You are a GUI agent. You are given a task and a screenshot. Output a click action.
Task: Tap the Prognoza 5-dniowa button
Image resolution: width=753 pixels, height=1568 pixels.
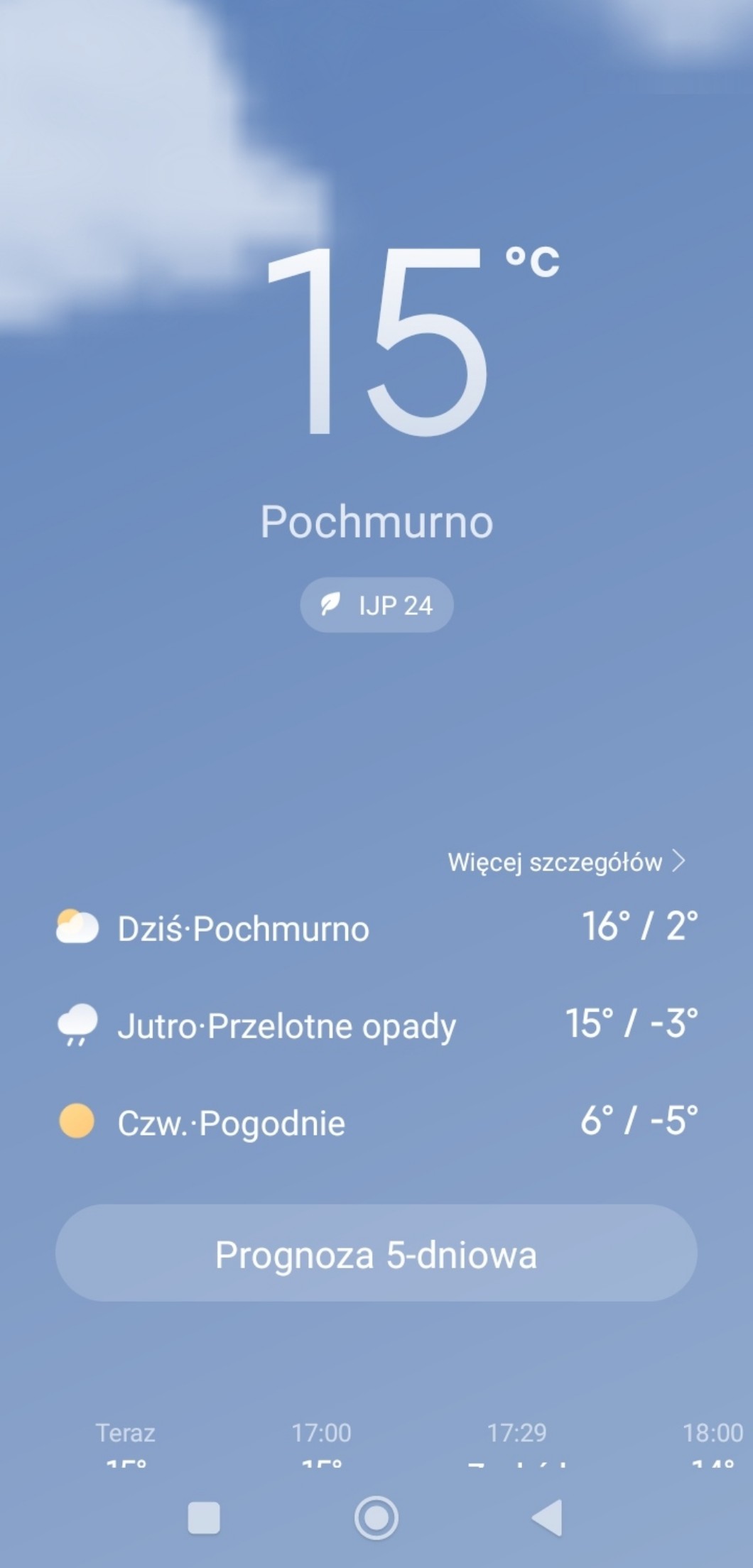pos(376,1254)
